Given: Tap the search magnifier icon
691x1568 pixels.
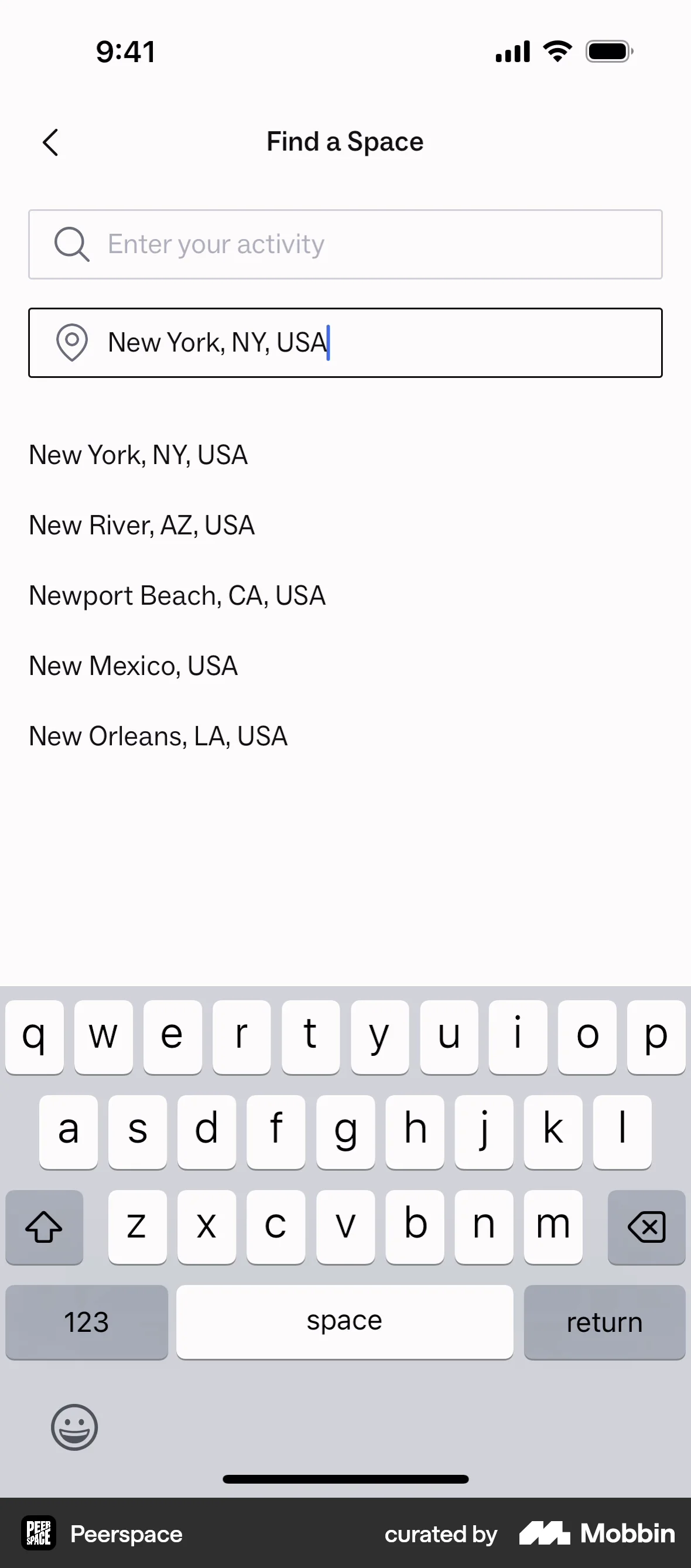Looking at the screenshot, I should click(x=71, y=244).
